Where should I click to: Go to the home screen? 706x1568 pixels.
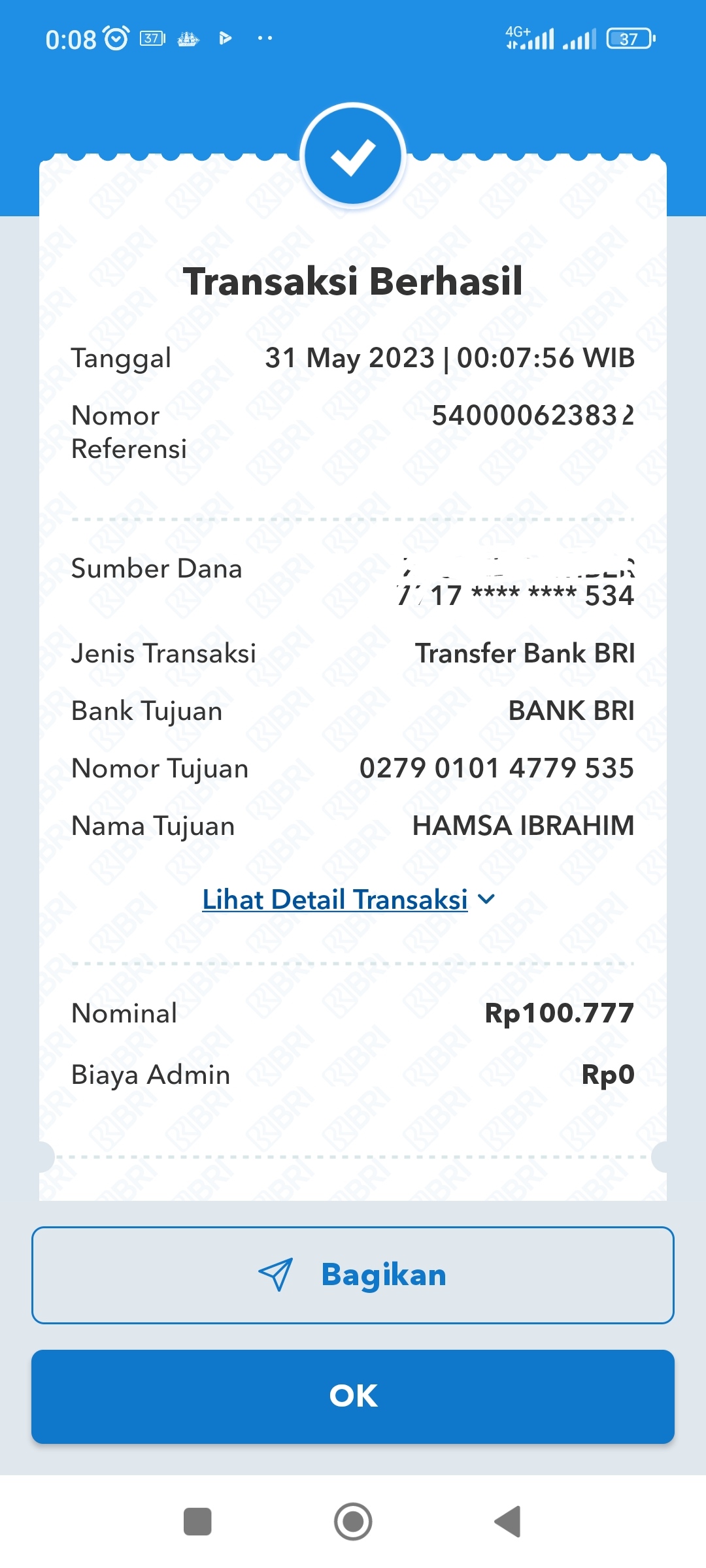coord(353,1522)
